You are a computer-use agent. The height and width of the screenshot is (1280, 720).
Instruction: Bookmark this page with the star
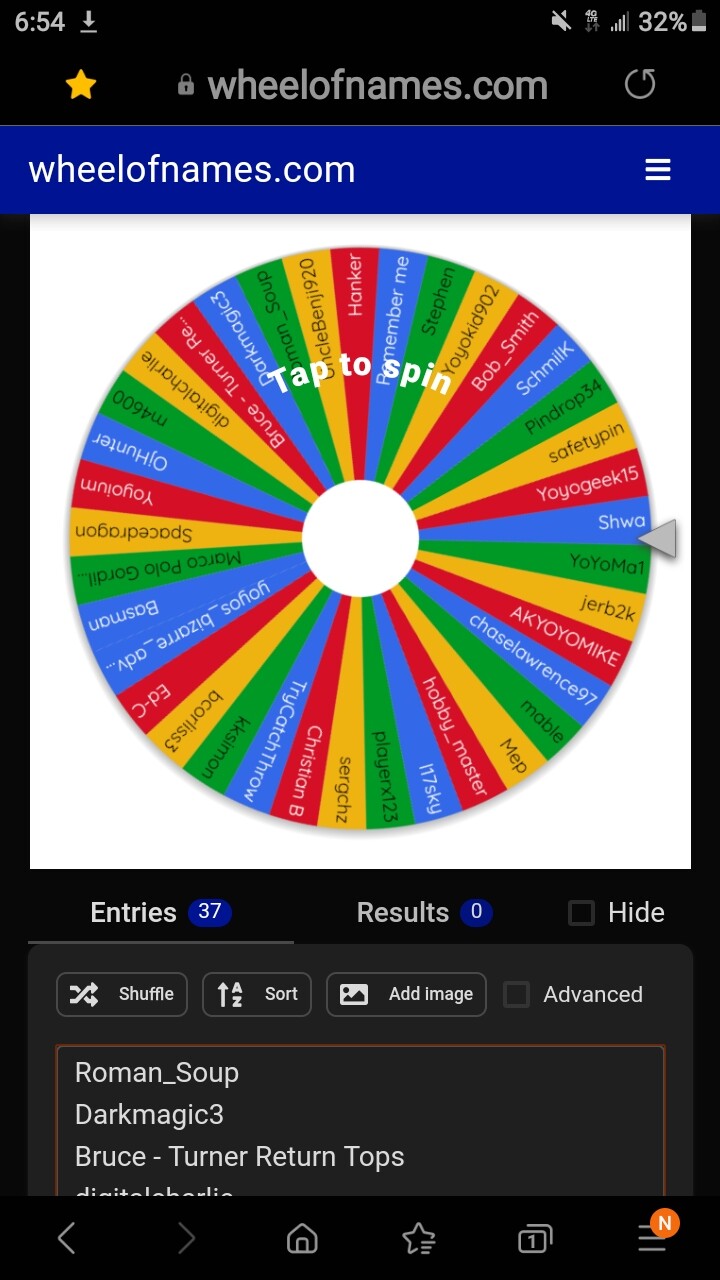point(80,85)
